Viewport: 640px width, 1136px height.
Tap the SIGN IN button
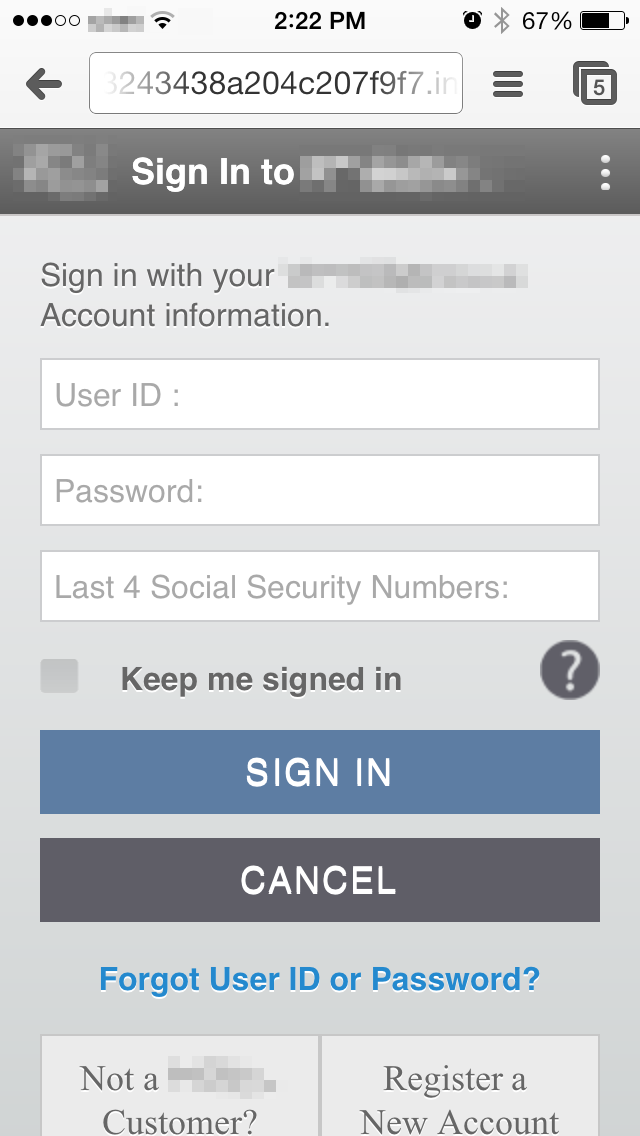[x=320, y=772]
